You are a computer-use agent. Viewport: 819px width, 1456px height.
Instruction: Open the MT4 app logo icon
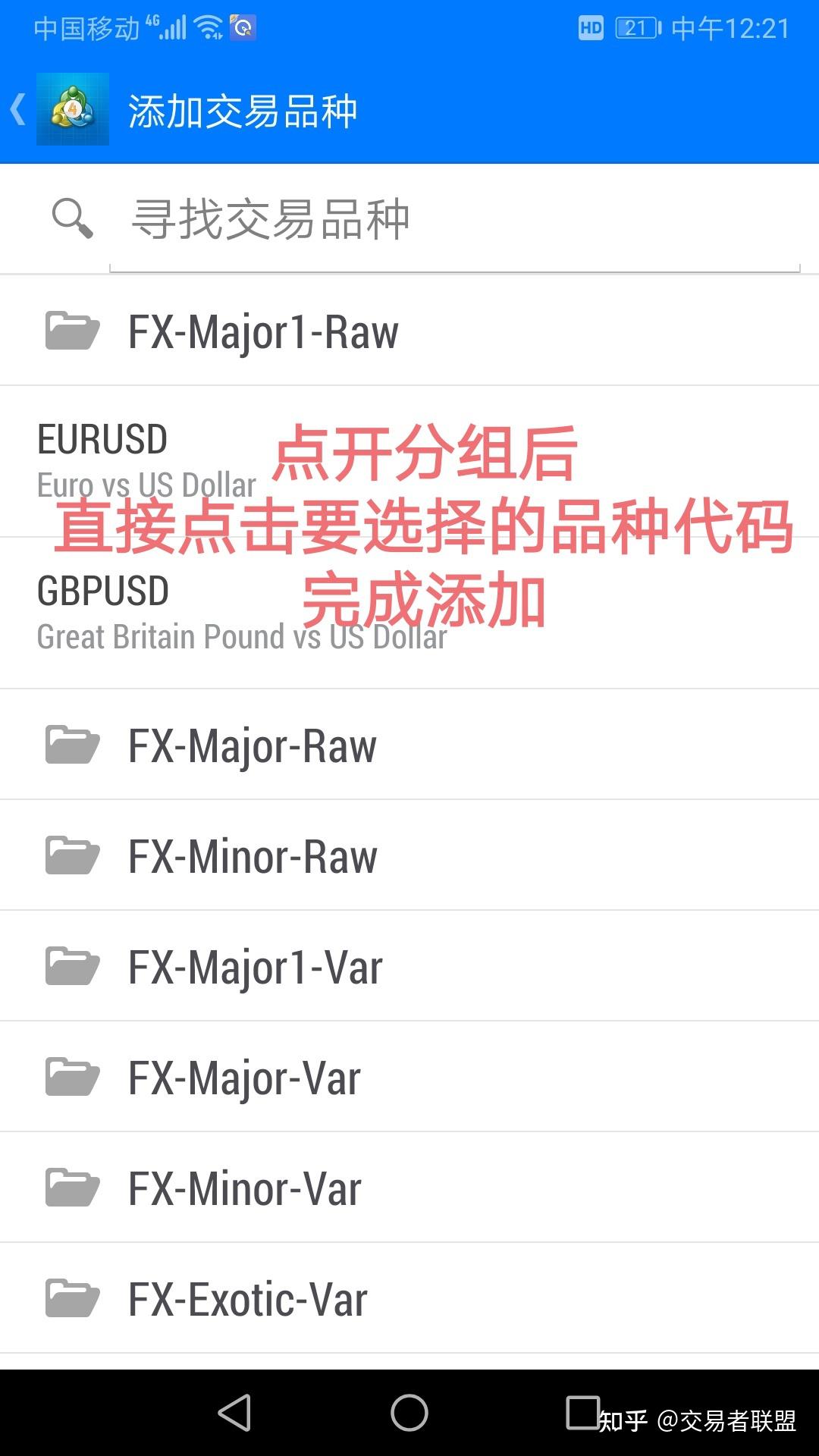tap(71, 110)
